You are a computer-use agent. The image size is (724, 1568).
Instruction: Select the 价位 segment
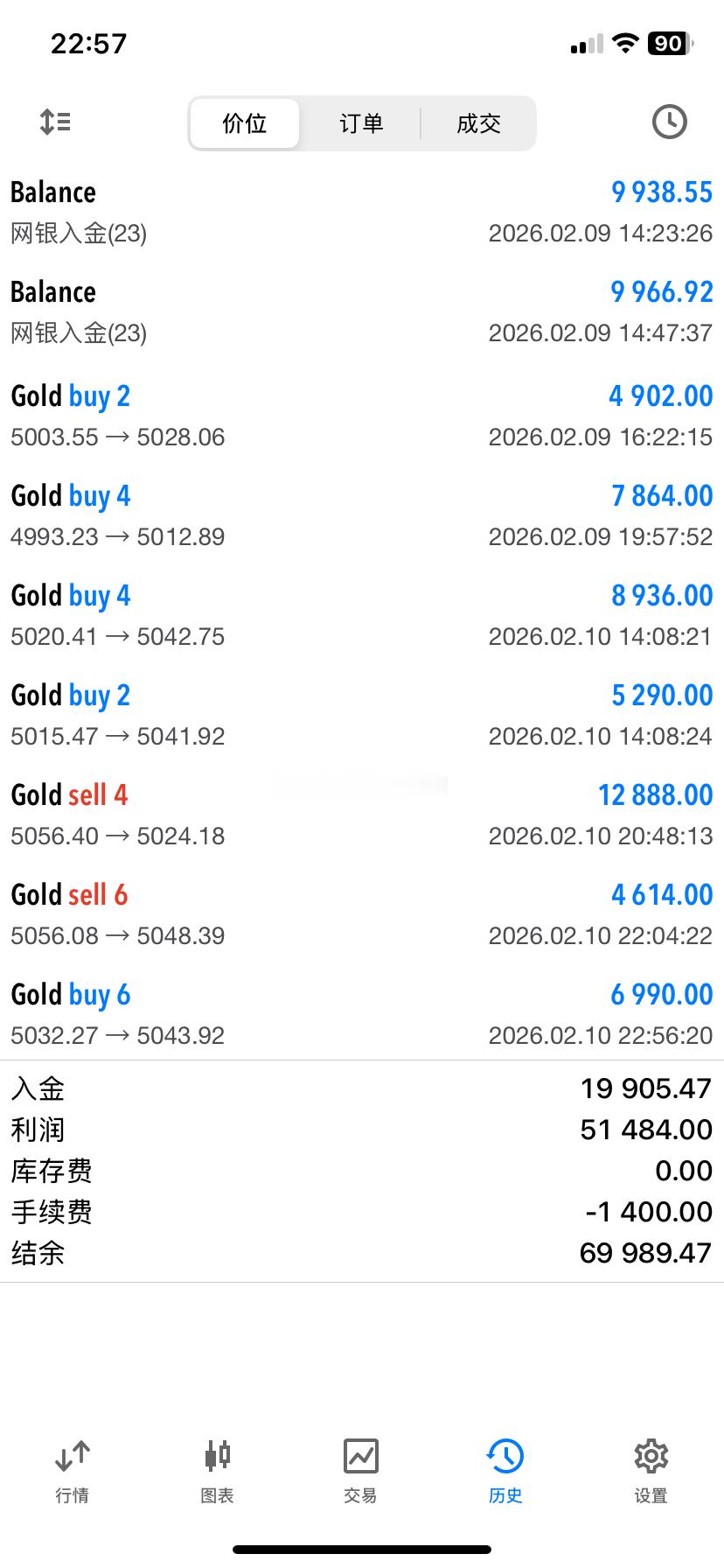(x=245, y=123)
